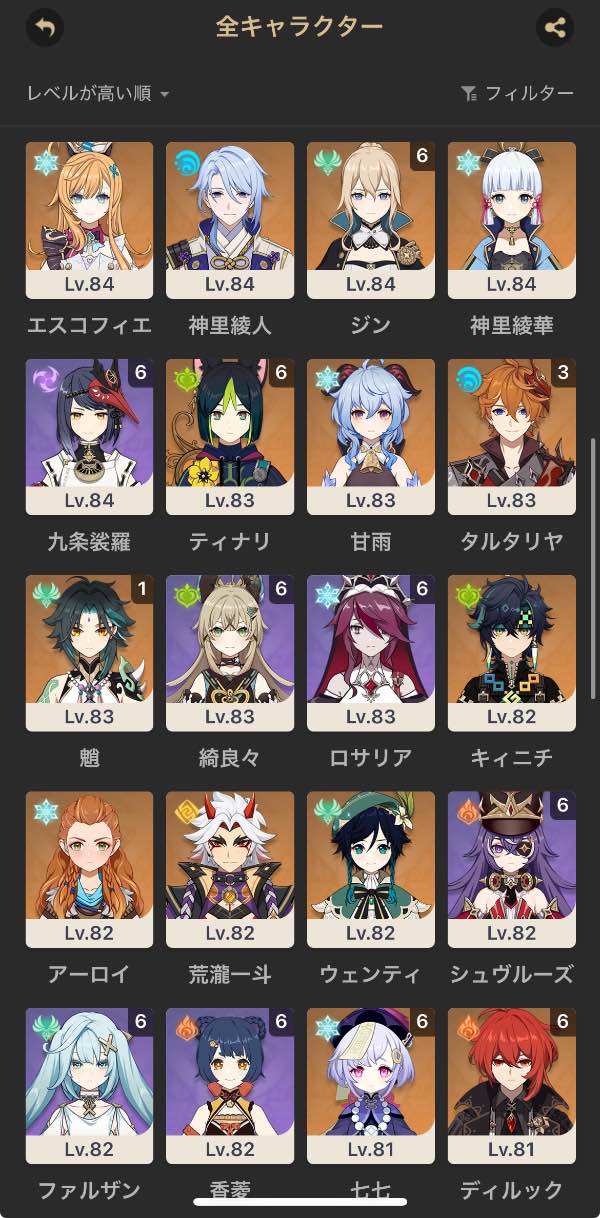The image size is (600, 1218).
Task: Select the ティナリ character card
Action: [230, 437]
